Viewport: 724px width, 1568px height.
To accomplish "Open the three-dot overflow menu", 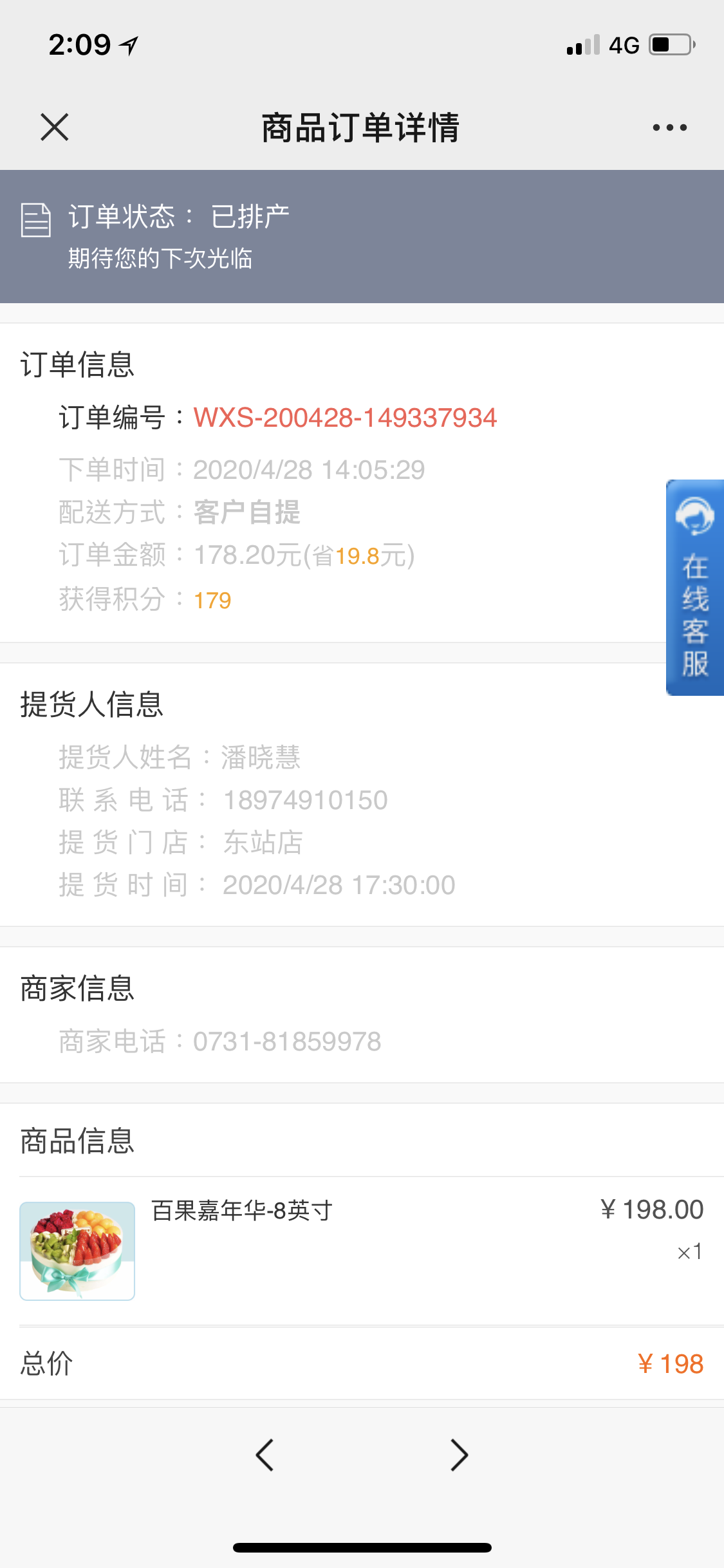I will (669, 127).
